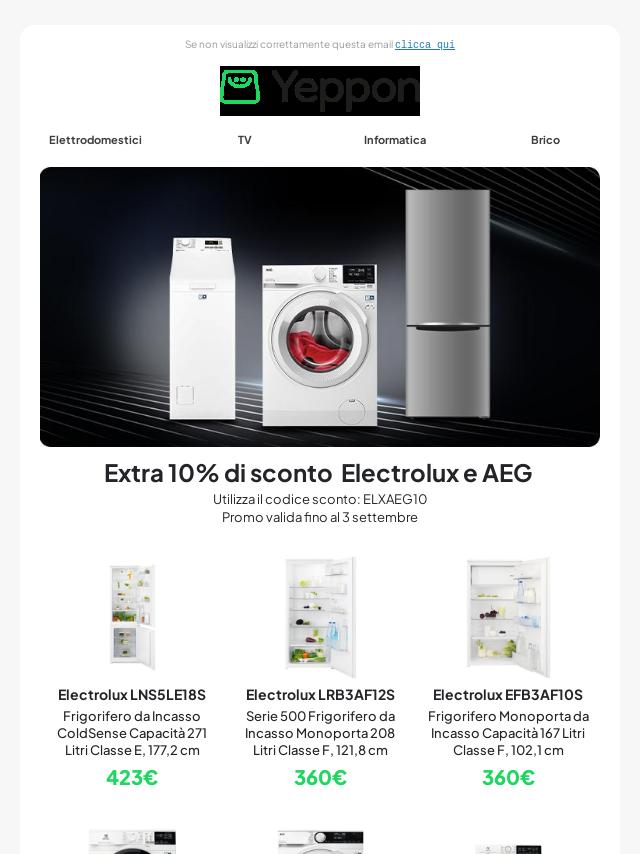
Task: Open the 'clicca qui' view-in-browser link
Action: 424,45
